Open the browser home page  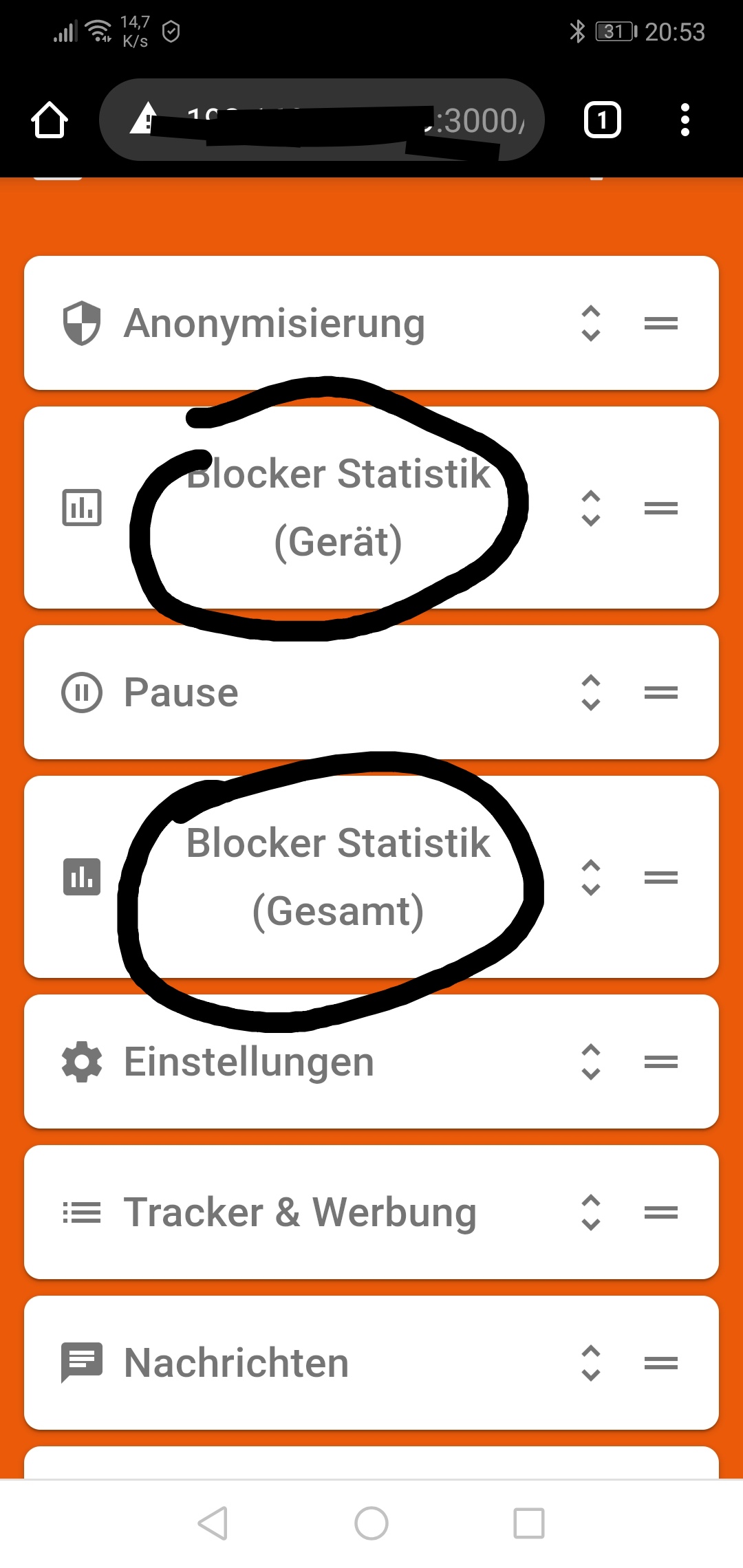50,120
